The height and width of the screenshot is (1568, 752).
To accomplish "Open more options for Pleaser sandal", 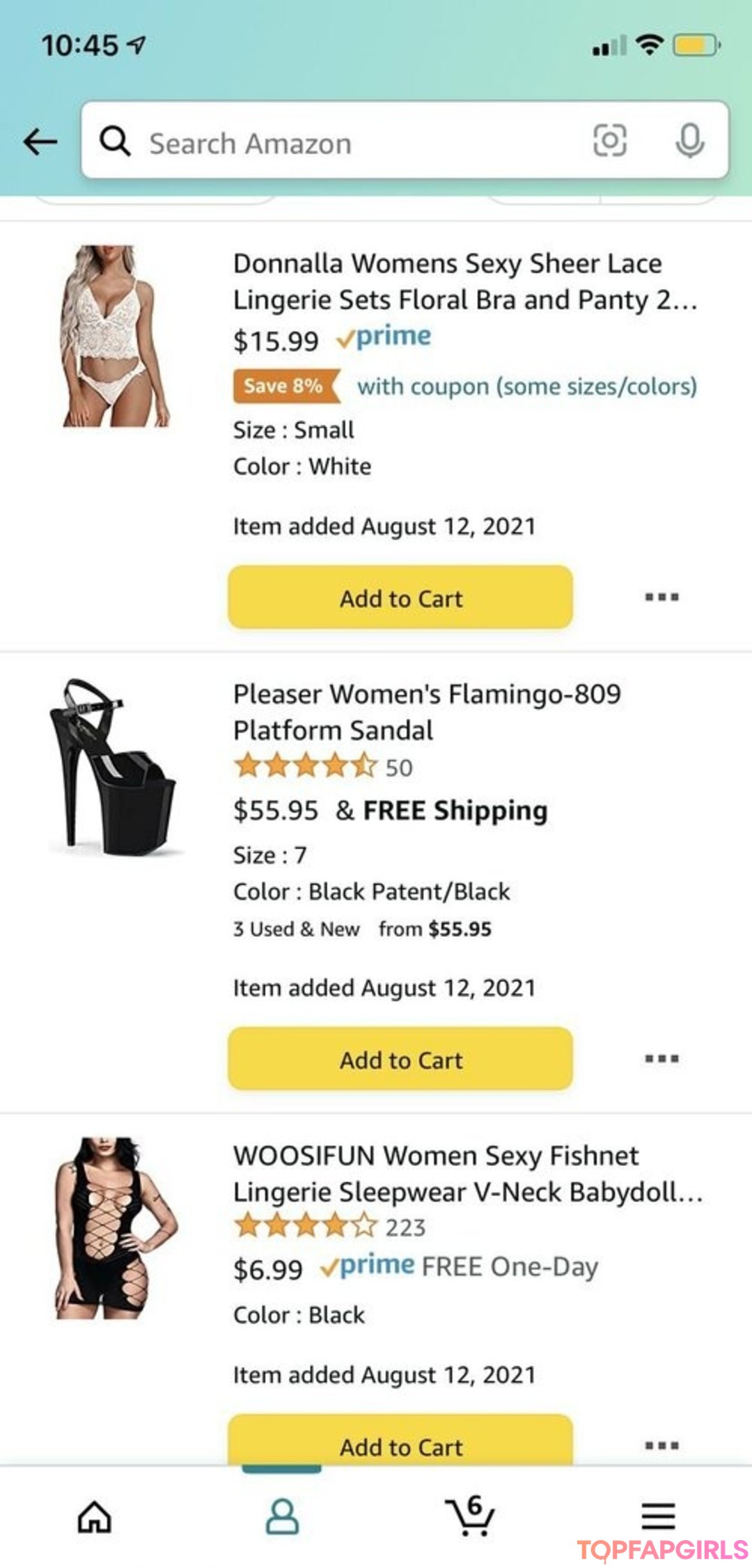I will point(661,1059).
